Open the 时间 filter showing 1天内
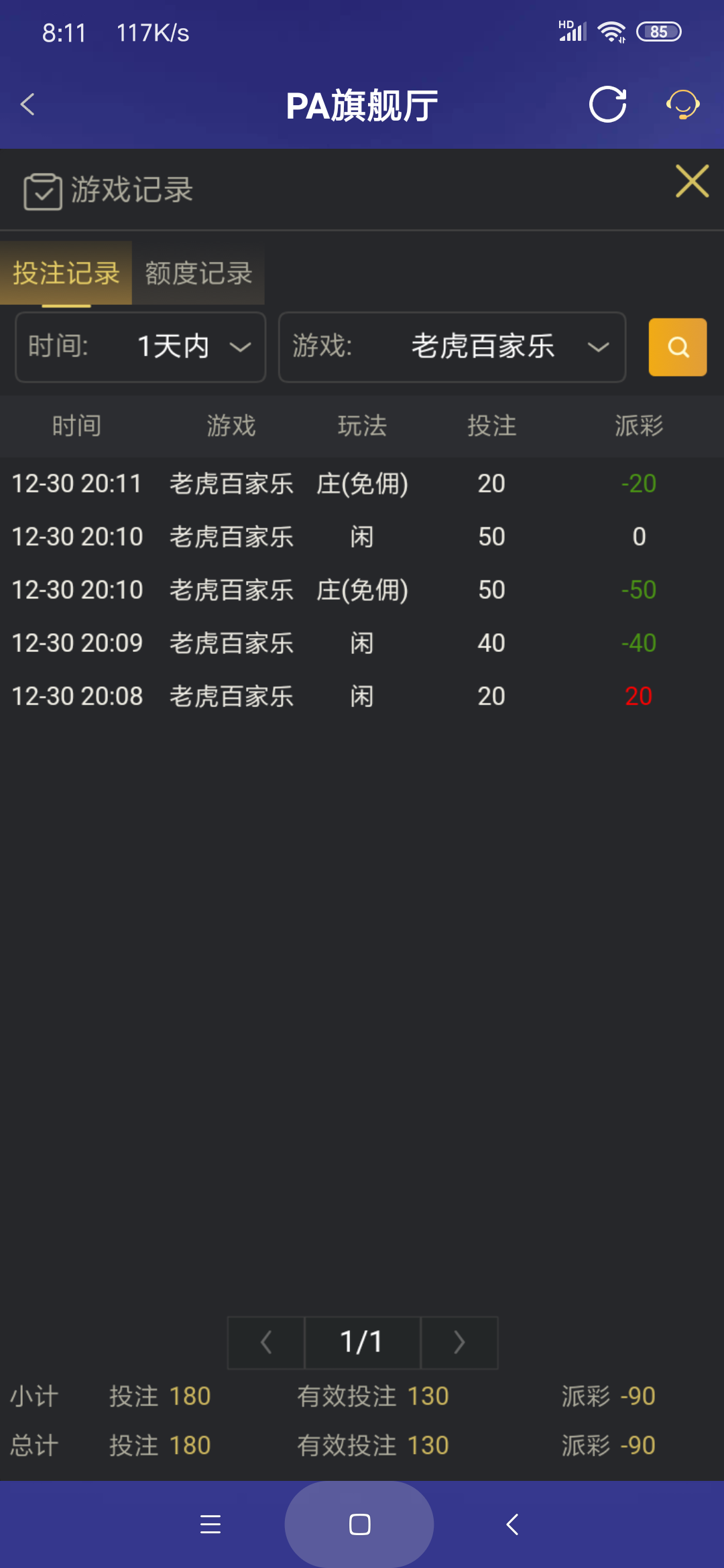This screenshot has width=724, height=1568. pos(139,347)
